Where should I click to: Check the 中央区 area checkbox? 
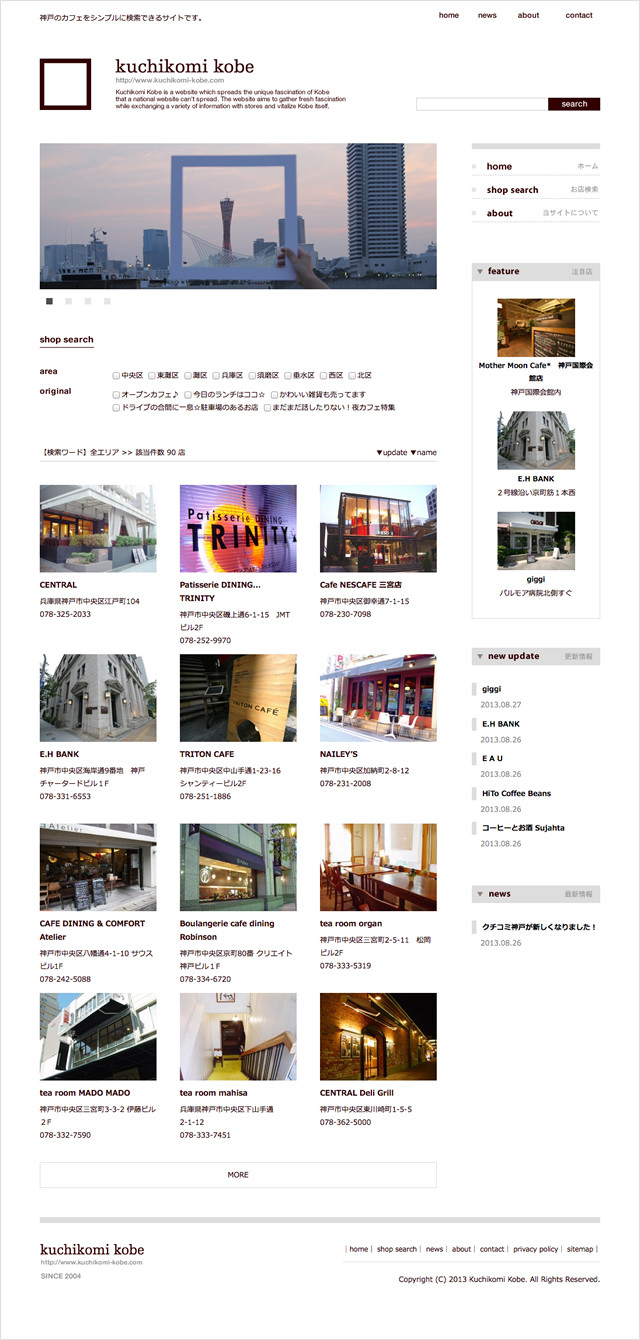pyautogui.click(x=117, y=376)
